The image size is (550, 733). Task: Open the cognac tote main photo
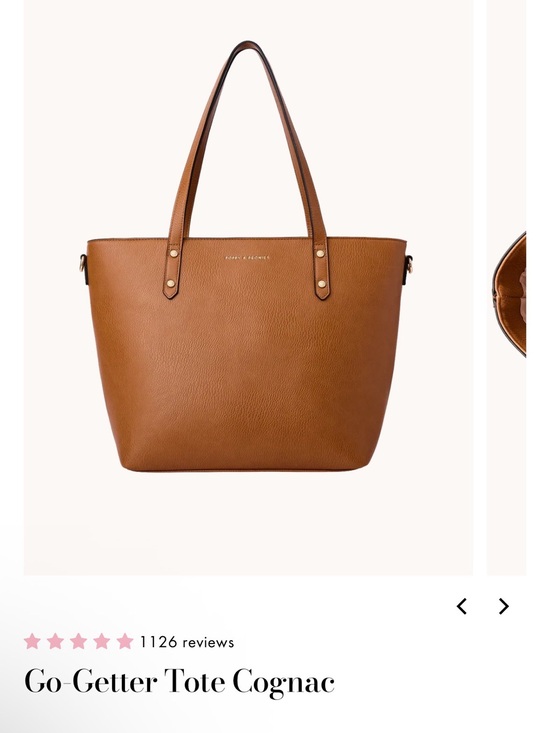(x=248, y=287)
